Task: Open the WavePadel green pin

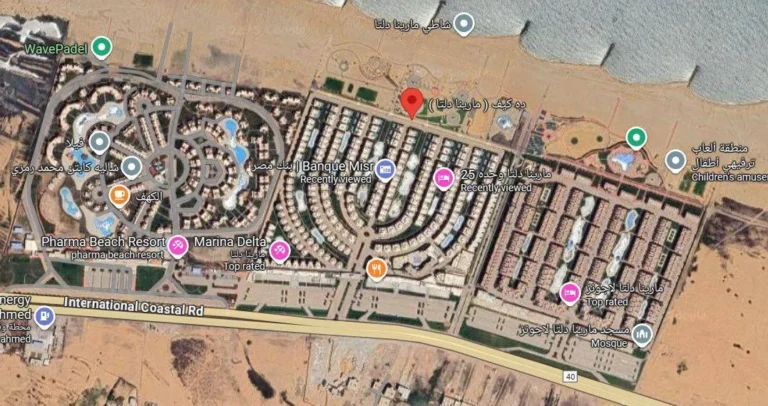Action: [101, 46]
